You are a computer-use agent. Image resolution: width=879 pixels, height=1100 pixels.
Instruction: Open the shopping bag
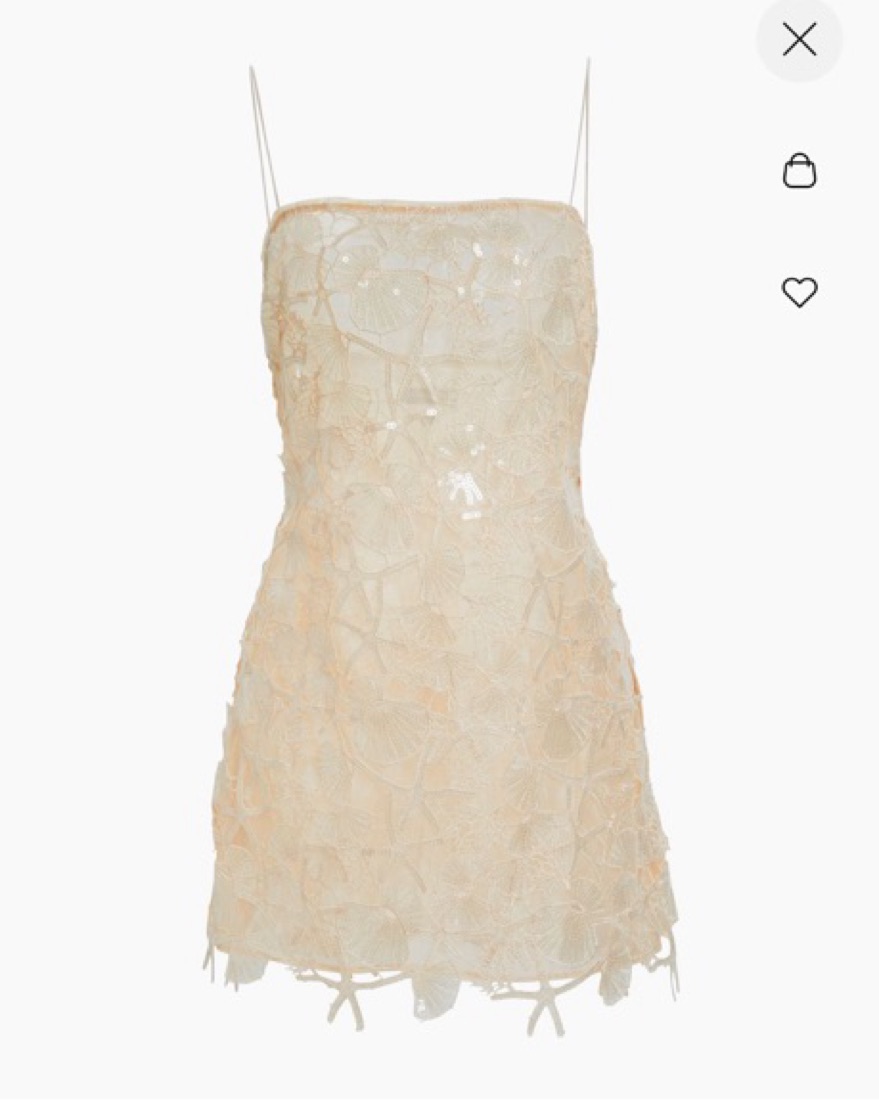point(799,171)
